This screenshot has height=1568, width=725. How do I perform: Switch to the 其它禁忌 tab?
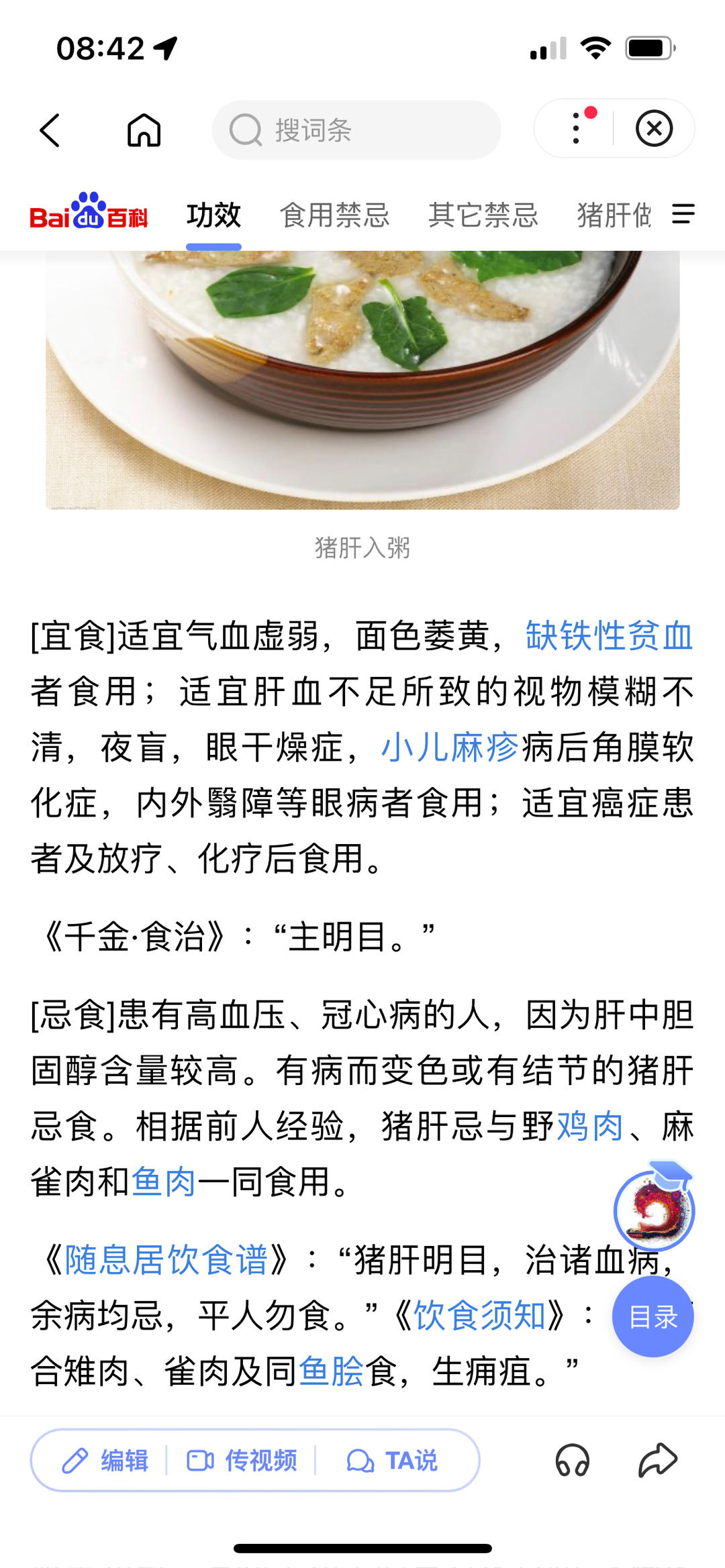pos(483,215)
